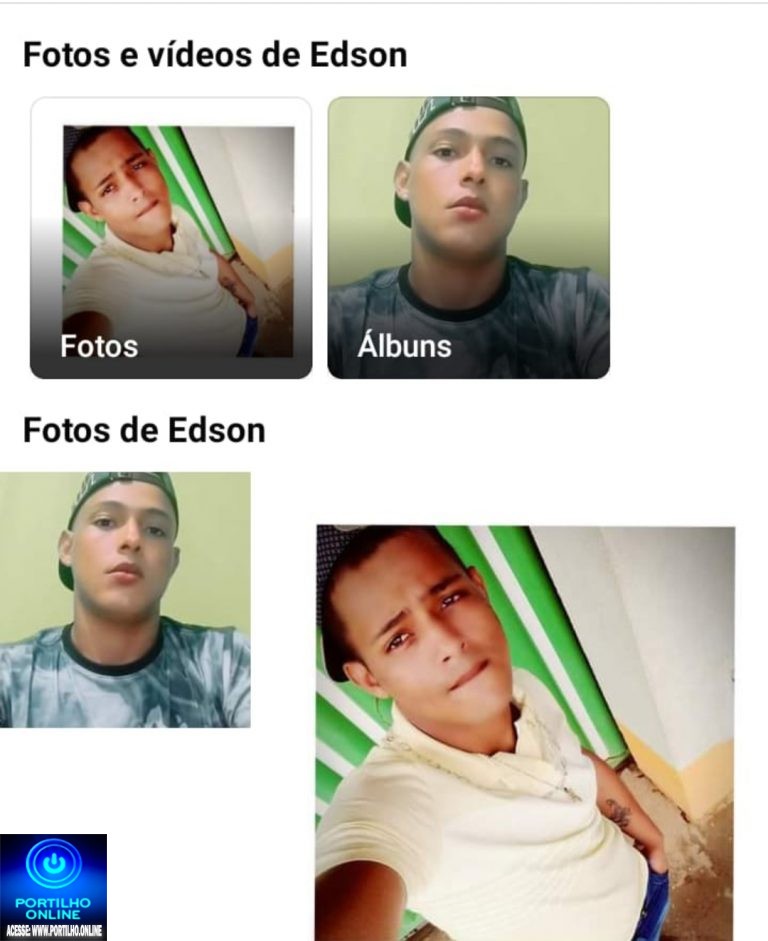Open the Fotos tile
This screenshot has height=941, width=768.
point(171,238)
